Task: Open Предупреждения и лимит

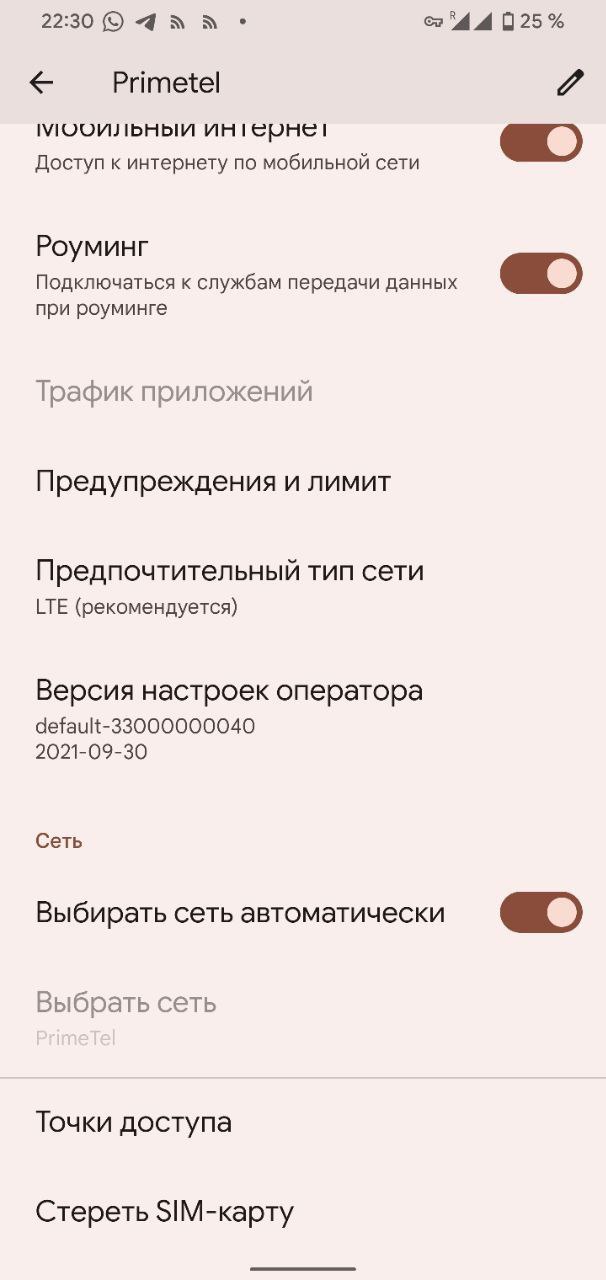Action: click(x=213, y=482)
